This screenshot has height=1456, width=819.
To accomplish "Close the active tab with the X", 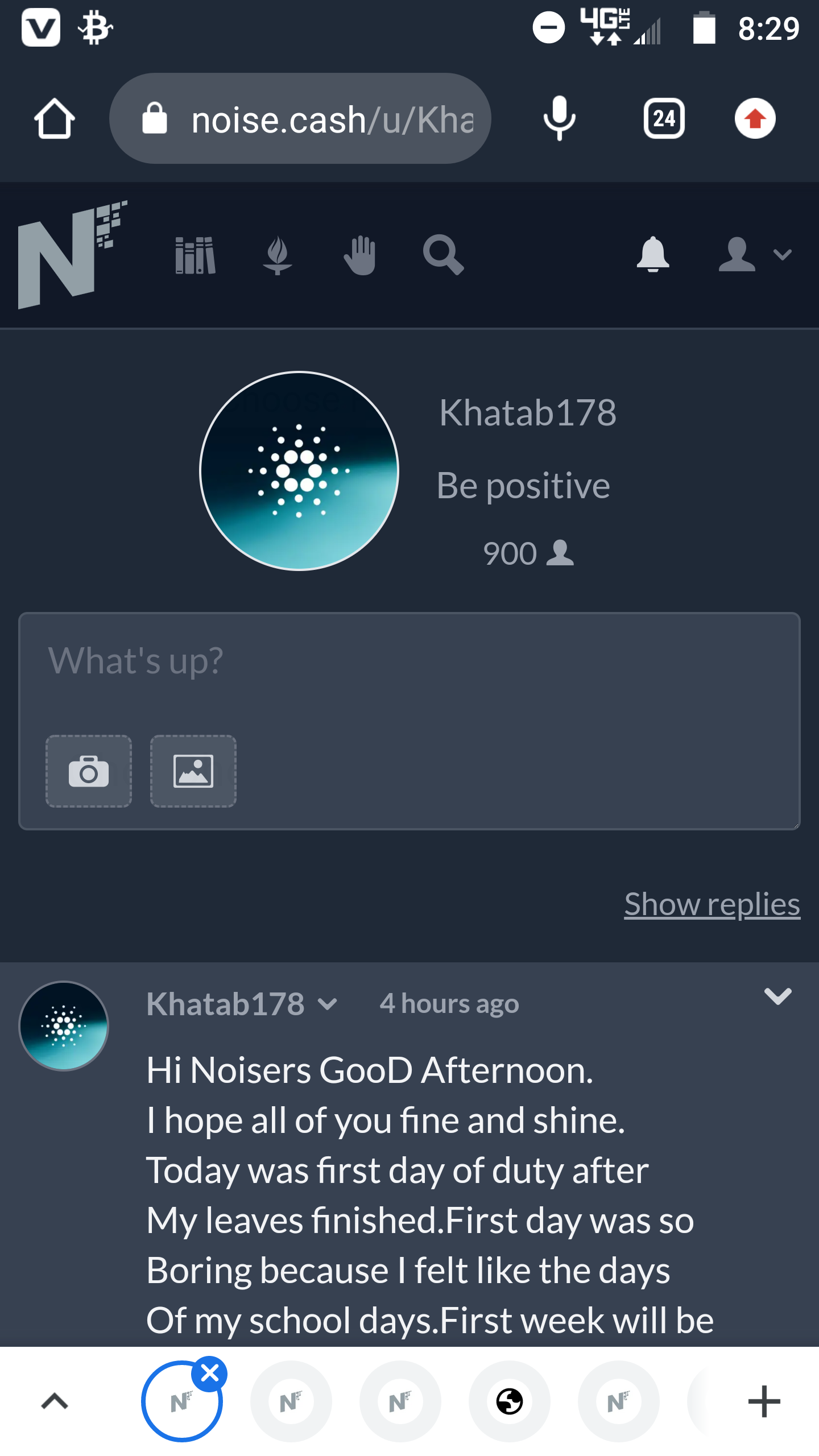I will click(210, 1374).
